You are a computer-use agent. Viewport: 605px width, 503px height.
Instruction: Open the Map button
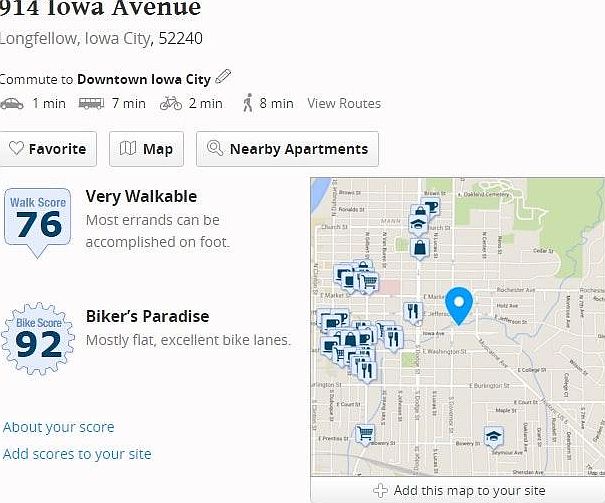coord(146,149)
